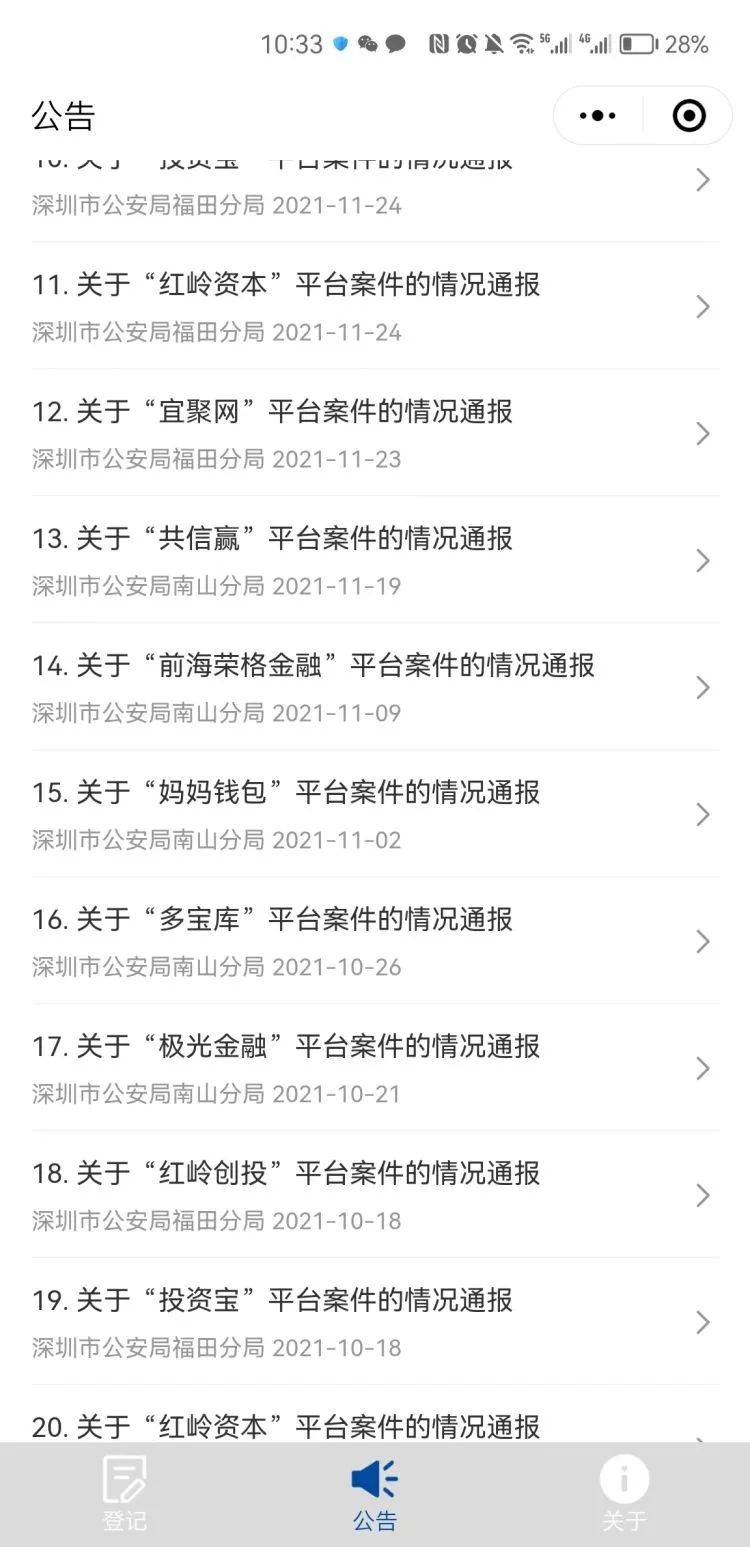Go to the 关于 tab
The image size is (750, 1547).
624,1494
